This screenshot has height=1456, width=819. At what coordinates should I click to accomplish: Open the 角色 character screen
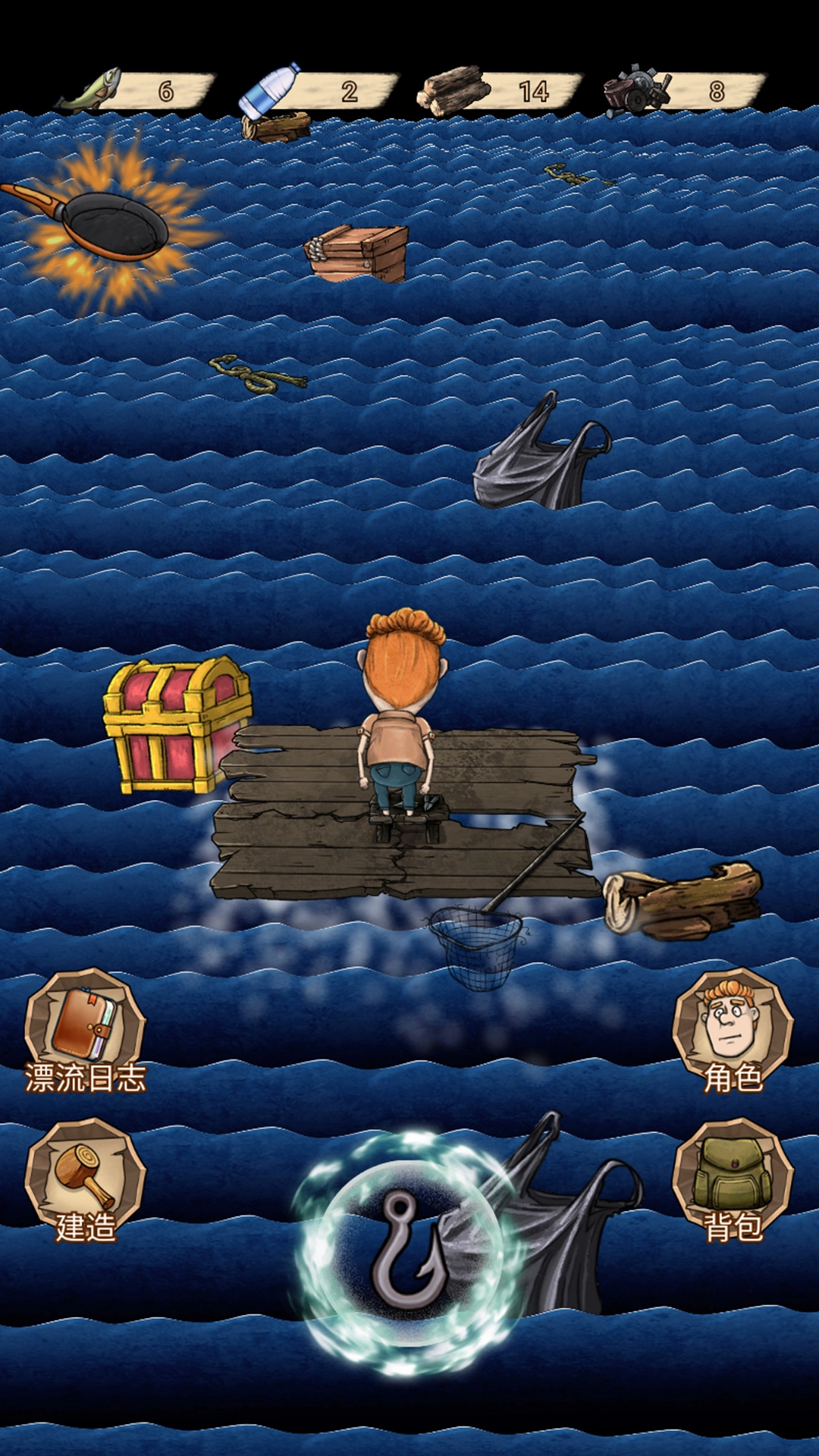(x=733, y=1028)
